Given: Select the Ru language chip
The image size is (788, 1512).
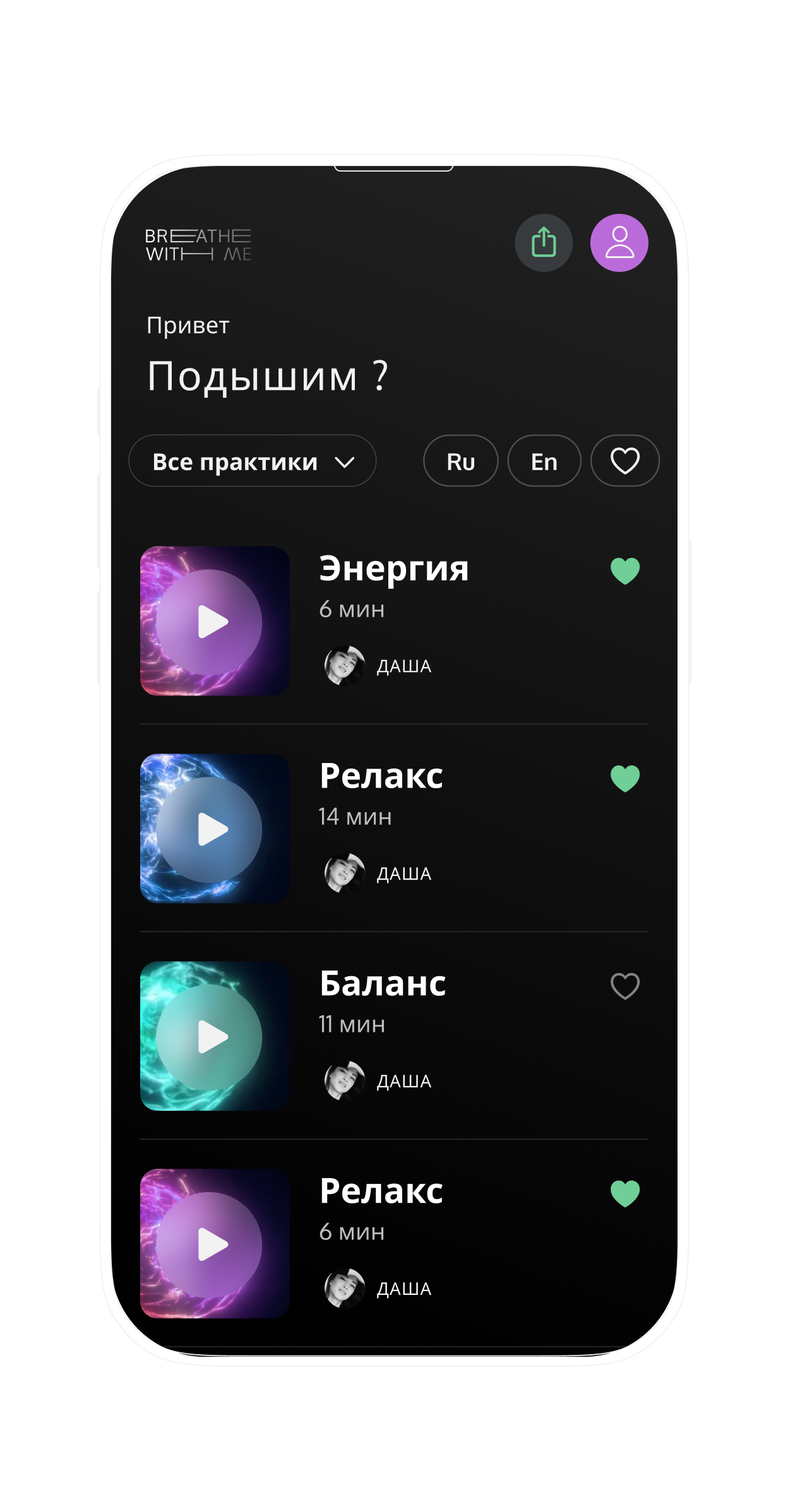Looking at the screenshot, I should coord(460,461).
